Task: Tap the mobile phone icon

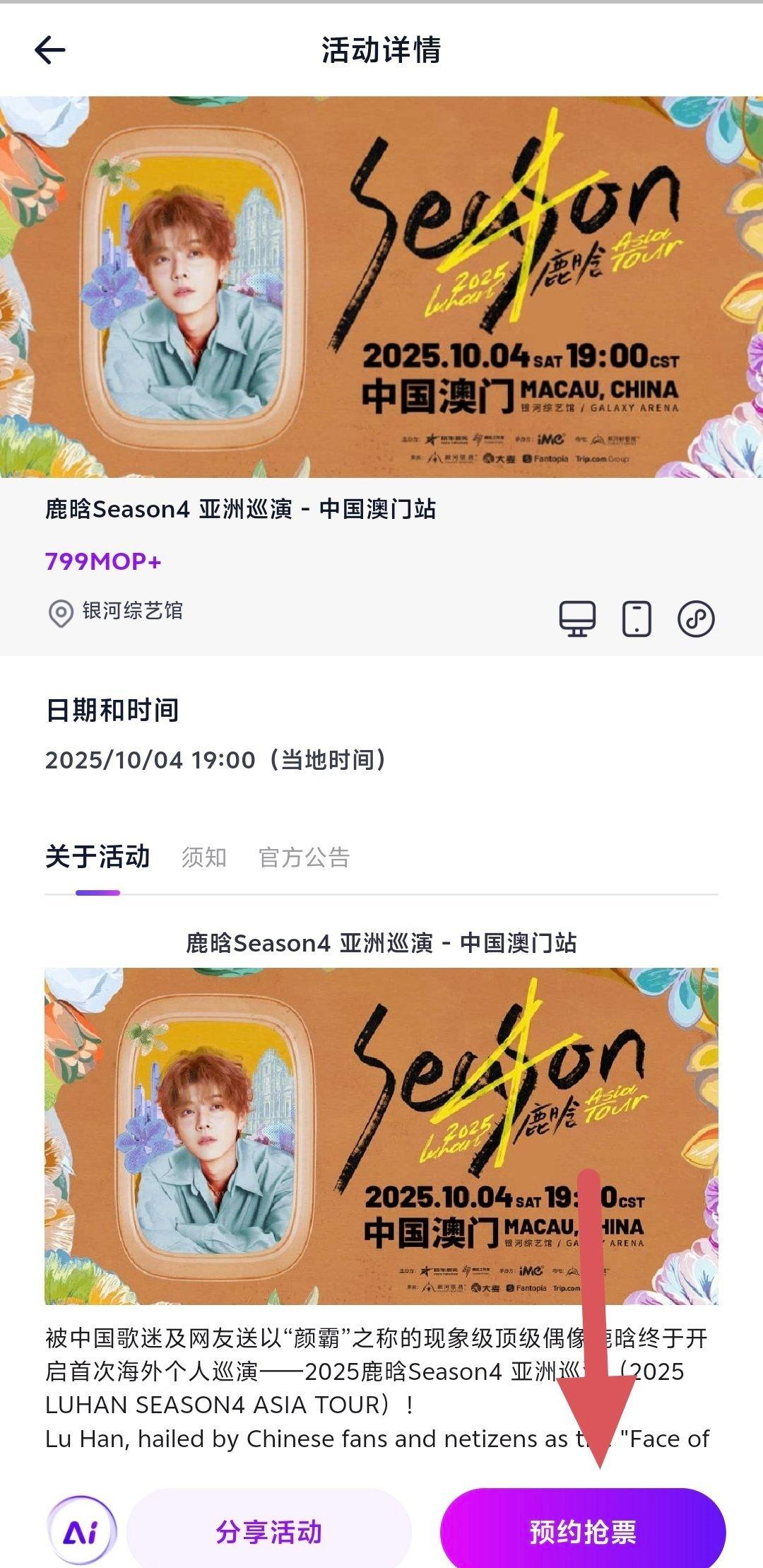Action: coord(637,619)
